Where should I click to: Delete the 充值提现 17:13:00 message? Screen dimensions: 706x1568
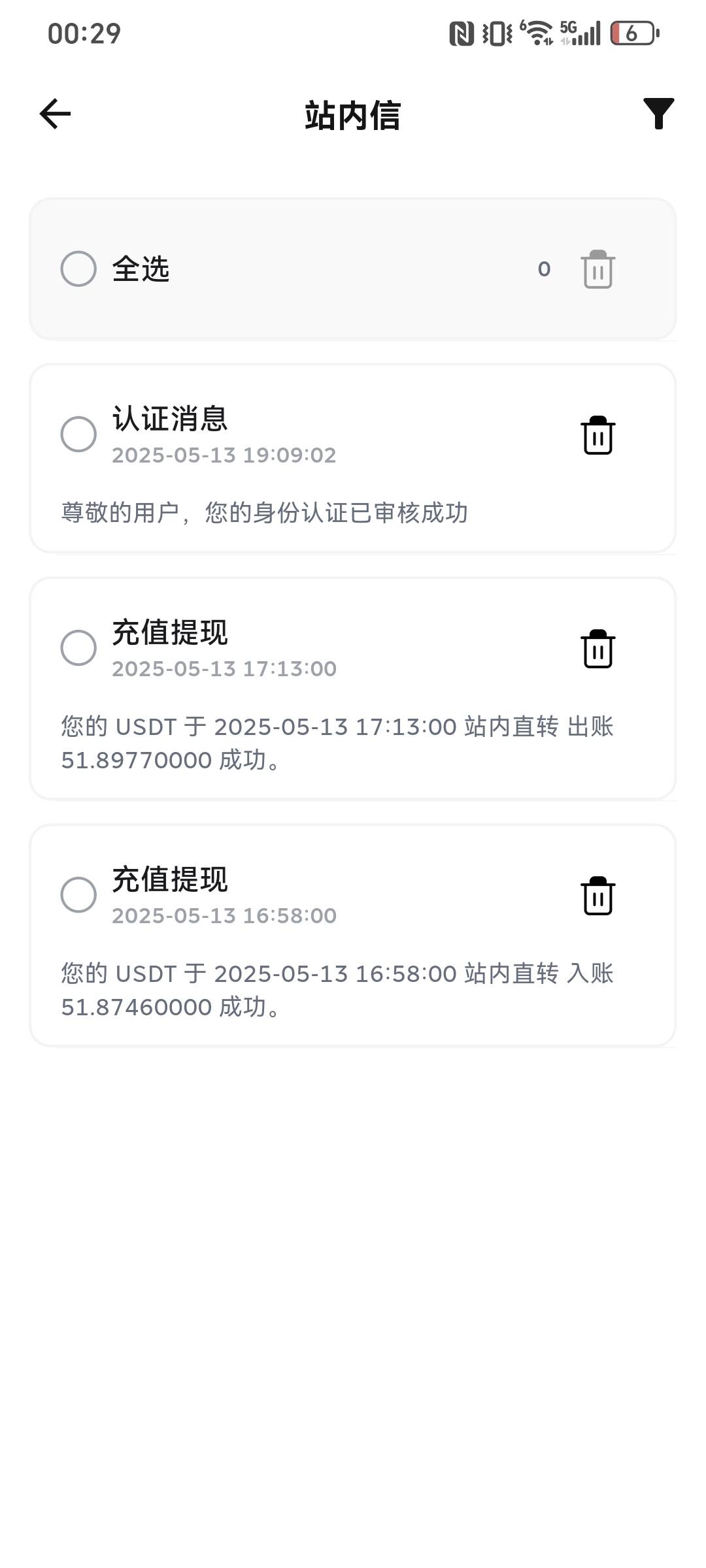pos(597,649)
